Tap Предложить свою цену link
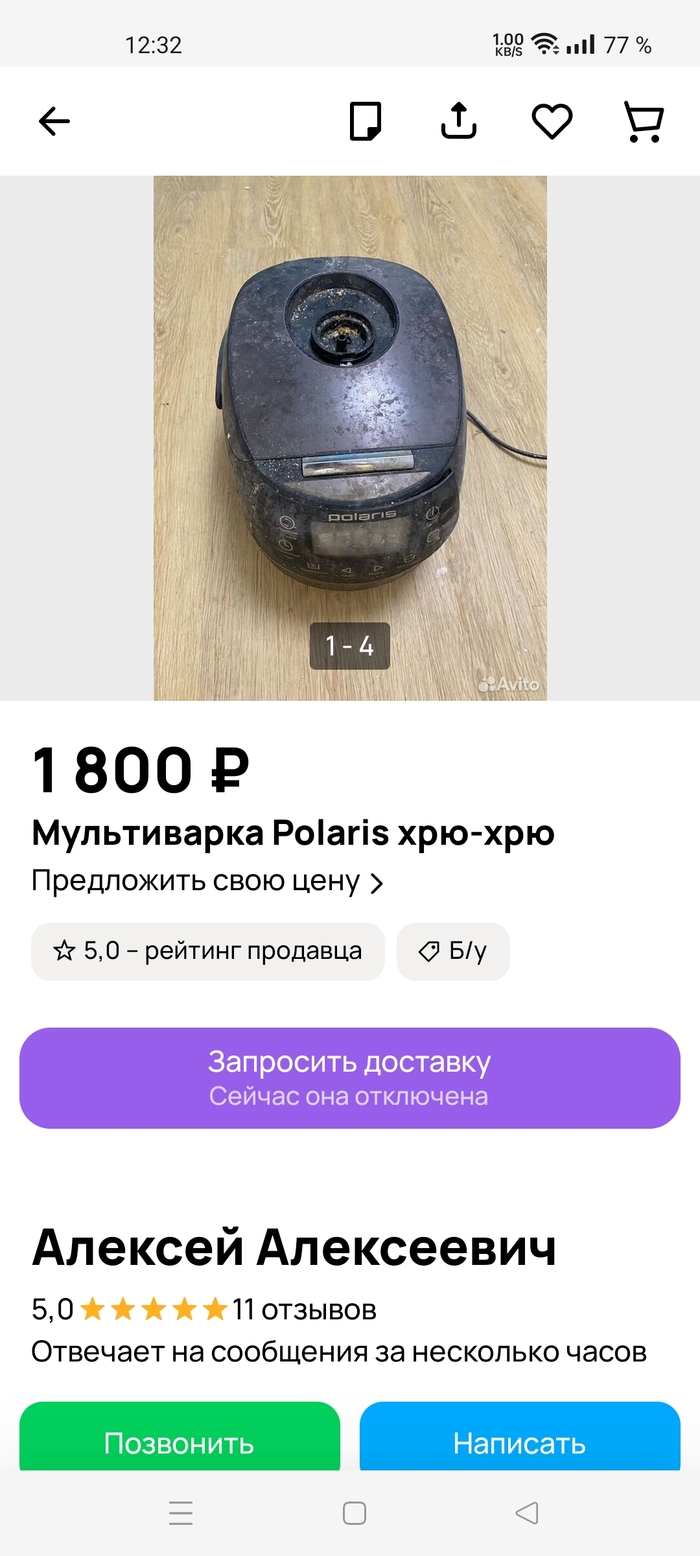The height and width of the screenshot is (1556, 700). tap(207, 881)
